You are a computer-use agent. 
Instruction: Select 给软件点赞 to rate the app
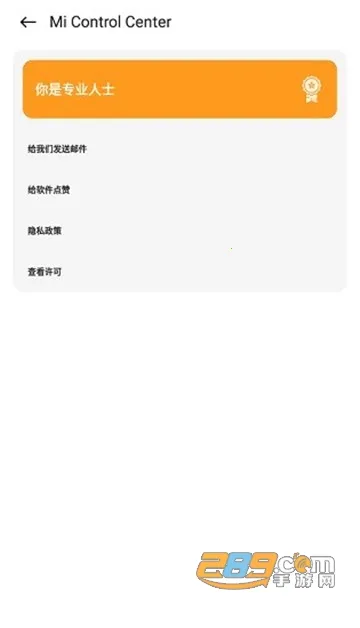(x=180, y=190)
